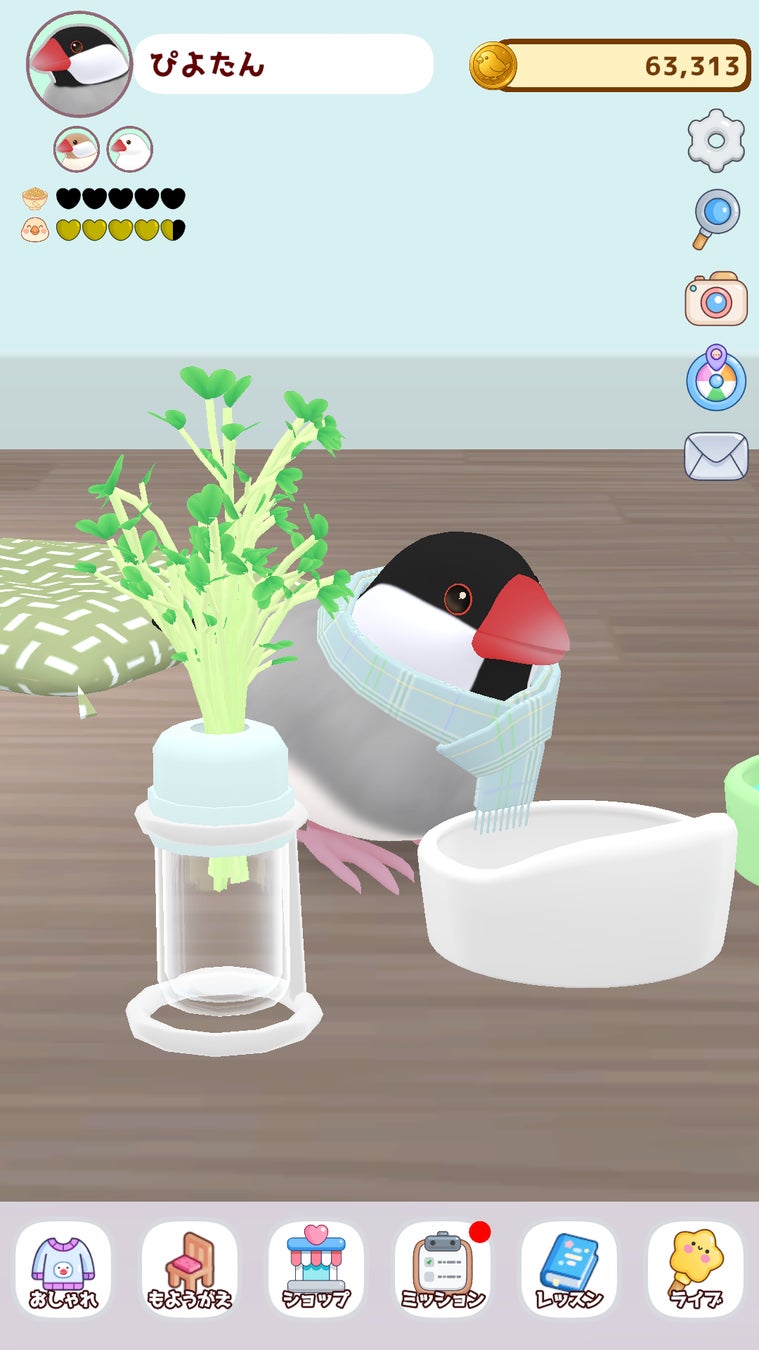Open the mail envelope
The height and width of the screenshot is (1350, 759).
(716, 456)
